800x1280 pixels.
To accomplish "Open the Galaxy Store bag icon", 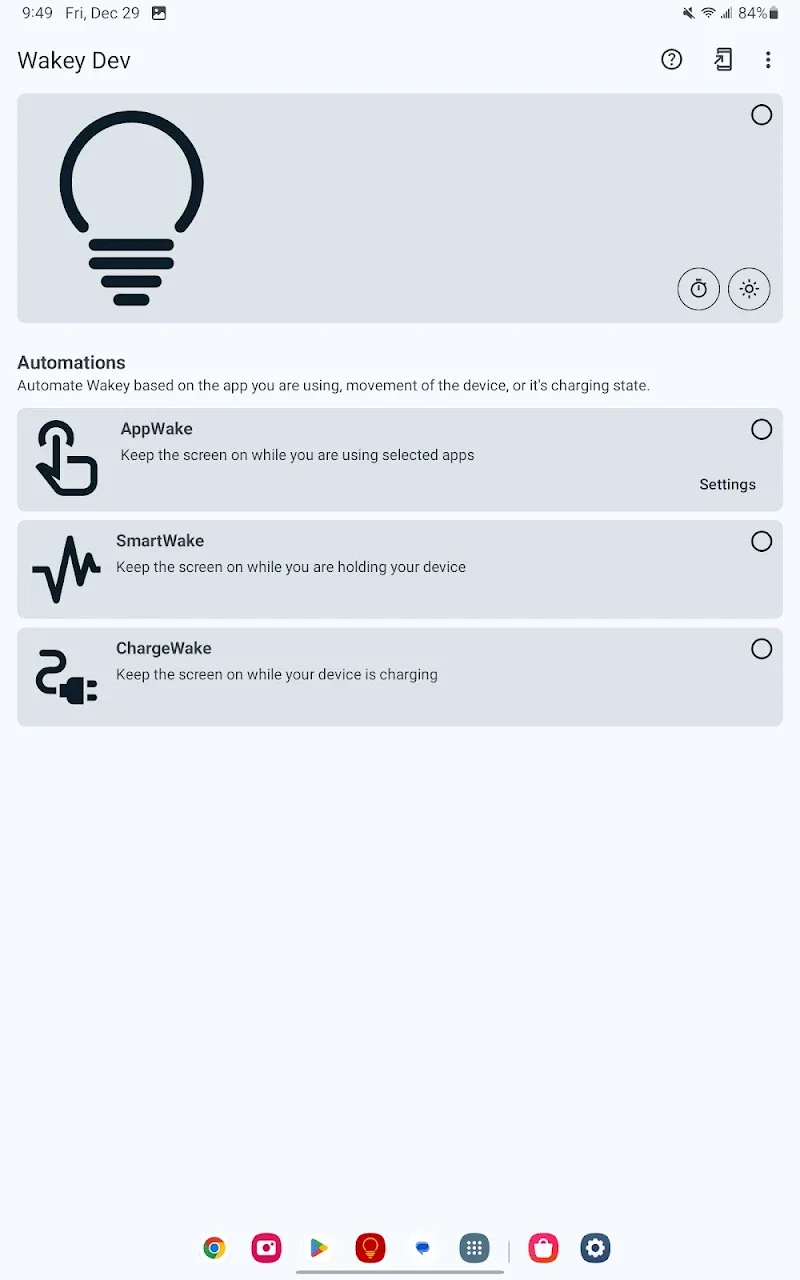I will click(543, 1247).
